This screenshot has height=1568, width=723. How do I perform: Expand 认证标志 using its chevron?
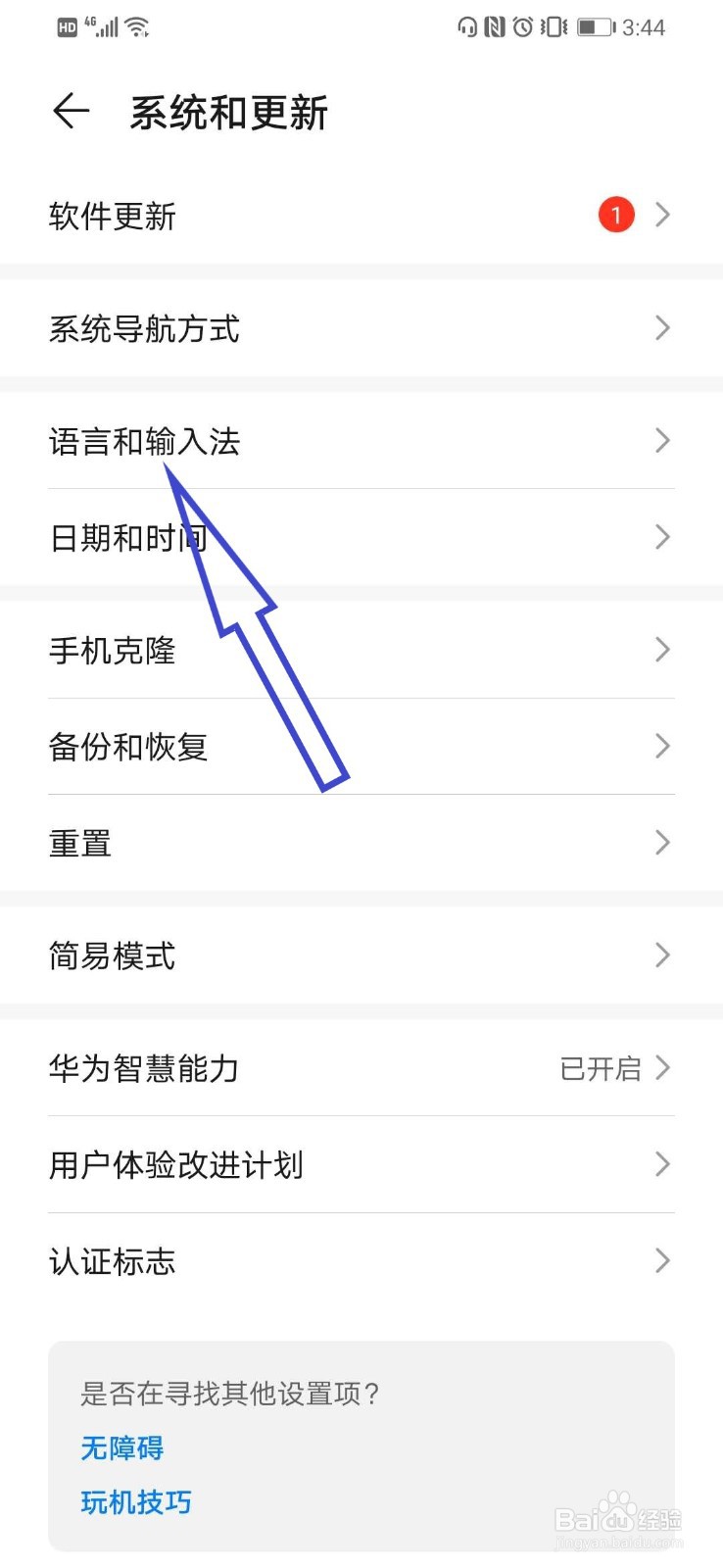point(663,1261)
